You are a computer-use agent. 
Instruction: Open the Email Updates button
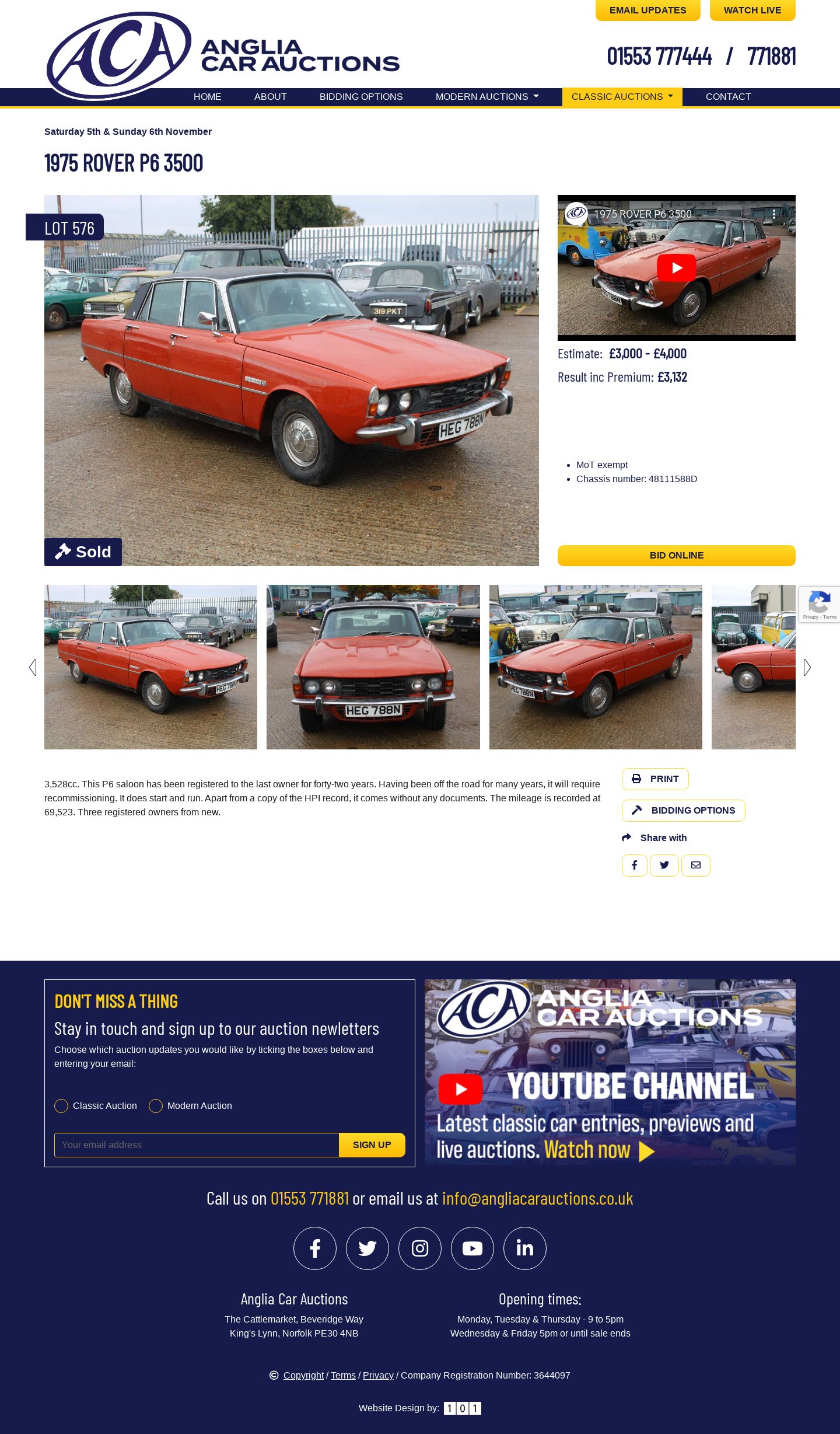click(x=647, y=10)
